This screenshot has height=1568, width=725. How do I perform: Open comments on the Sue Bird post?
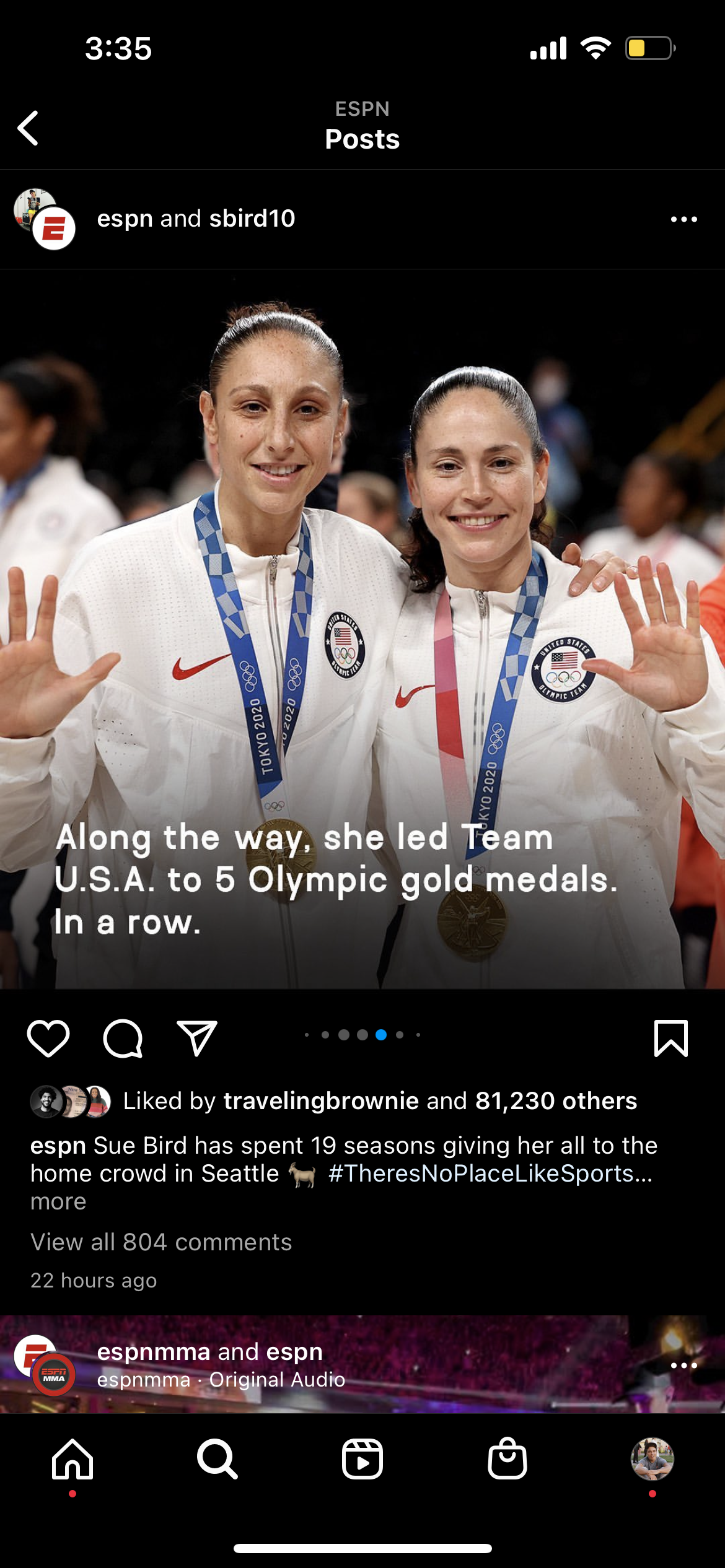(x=123, y=1039)
